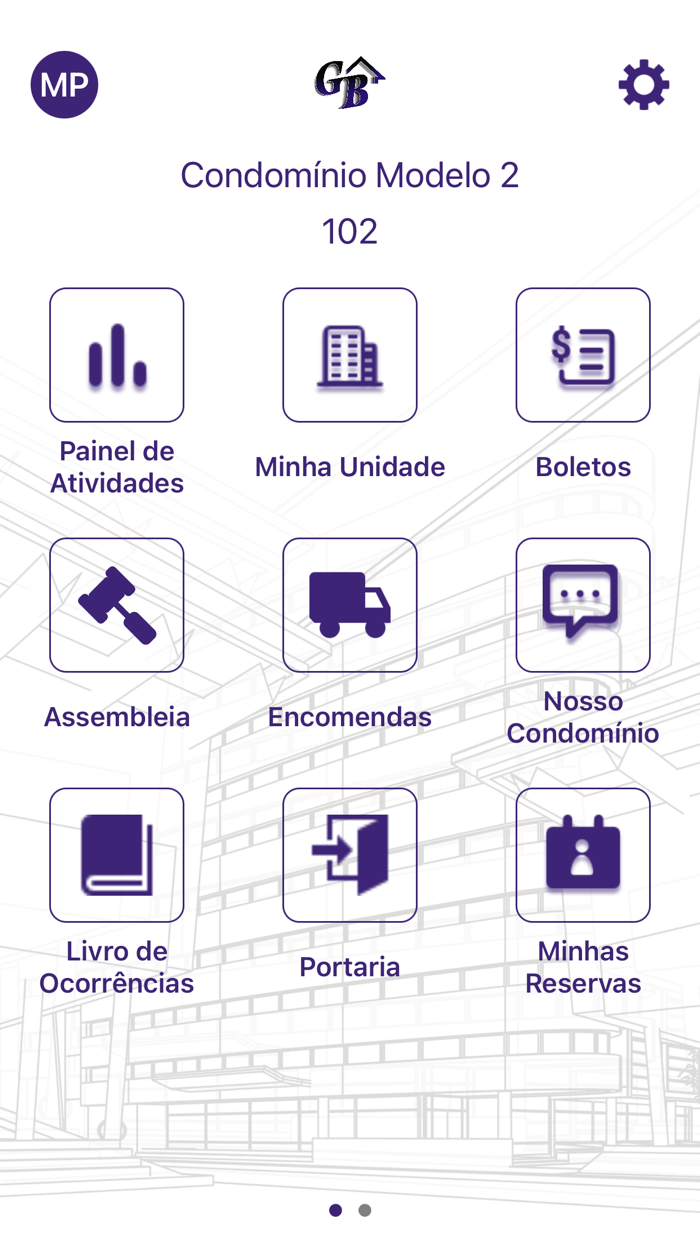The width and height of the screenshot is (700, 1244).
Task: View Boletos
Action: pos(583,355)
